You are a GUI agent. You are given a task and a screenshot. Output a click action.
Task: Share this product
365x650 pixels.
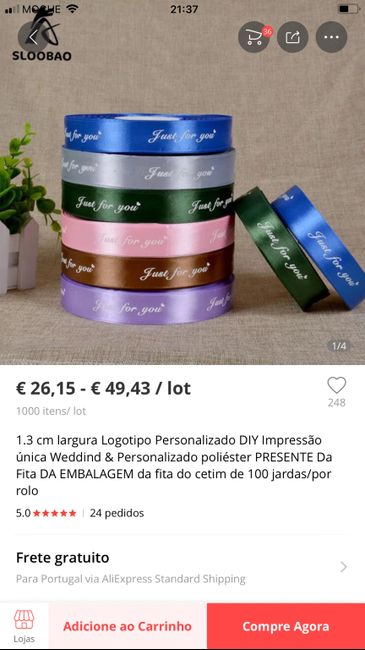coord(292,37)
